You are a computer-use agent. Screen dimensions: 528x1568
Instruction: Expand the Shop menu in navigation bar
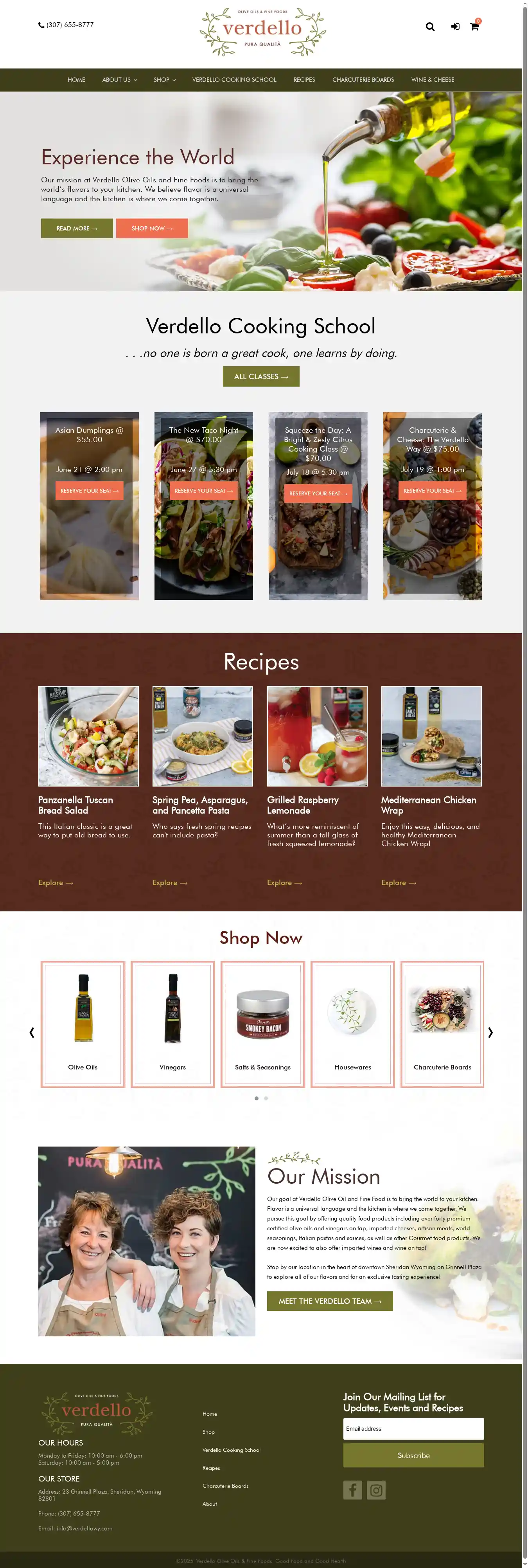pos(164,80)
